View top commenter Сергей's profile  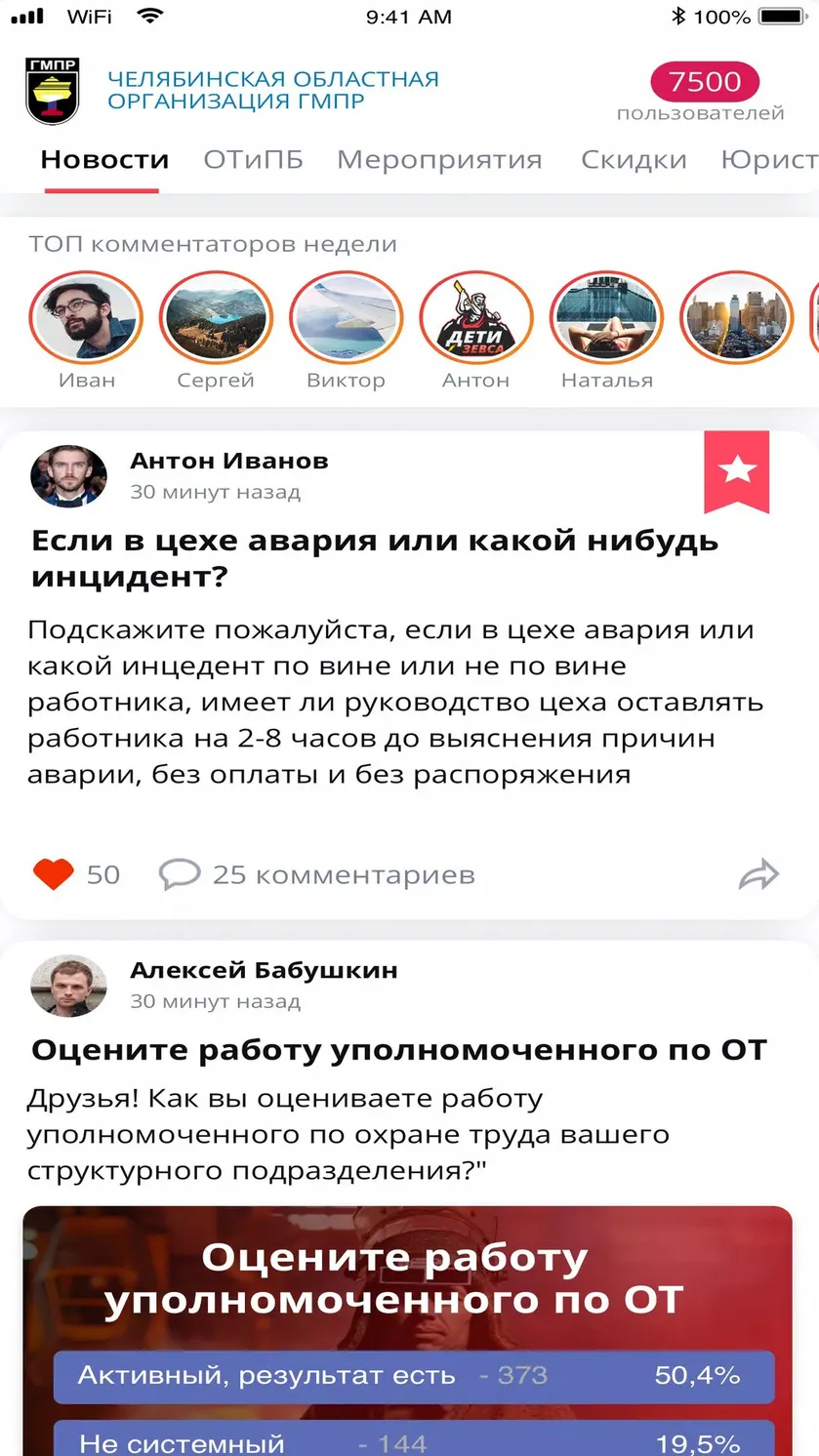[216, 317]
